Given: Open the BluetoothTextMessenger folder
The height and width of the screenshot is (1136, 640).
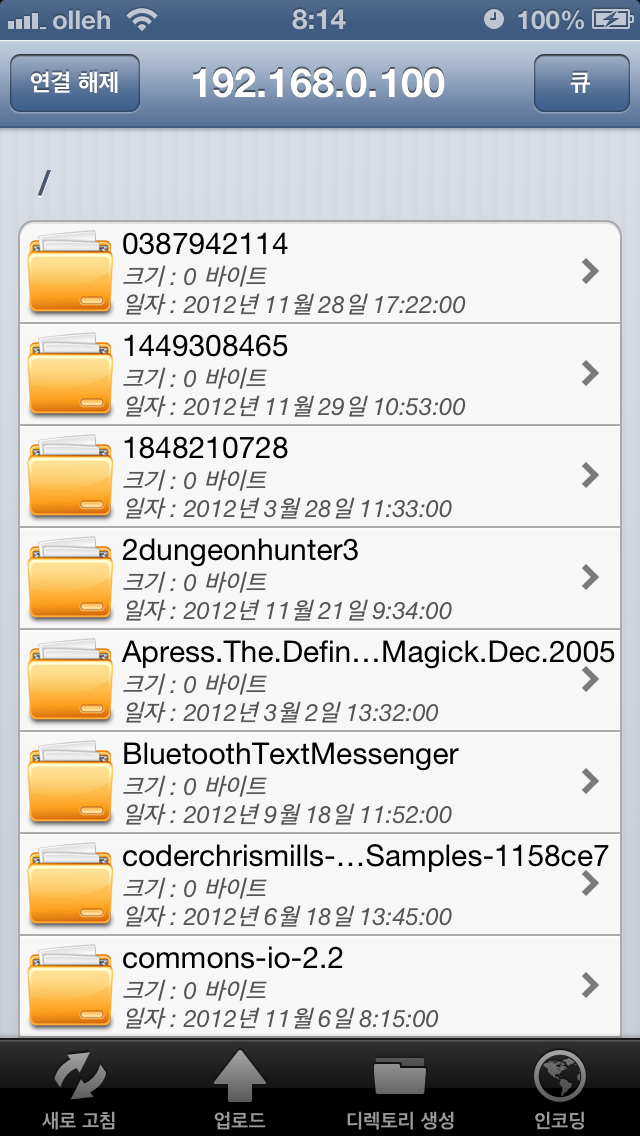Looking at the screenshot, I should (320, 782).
